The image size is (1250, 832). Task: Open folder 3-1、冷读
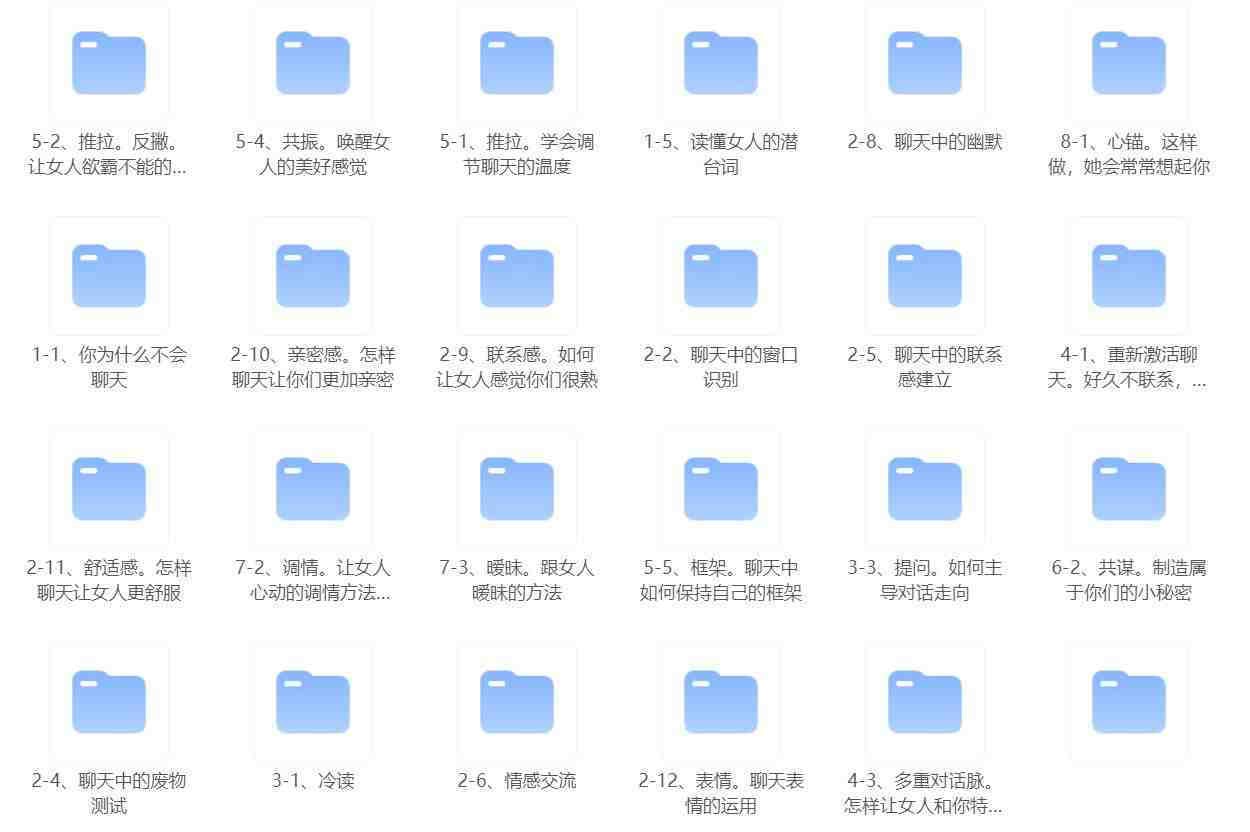tap(313, 702)
